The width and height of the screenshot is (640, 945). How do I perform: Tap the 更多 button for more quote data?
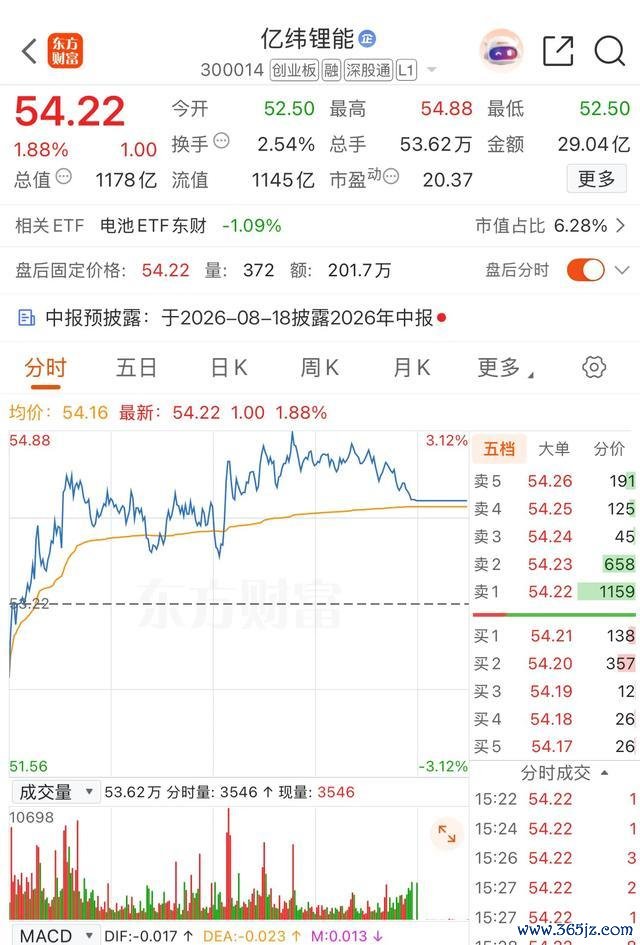597,179
